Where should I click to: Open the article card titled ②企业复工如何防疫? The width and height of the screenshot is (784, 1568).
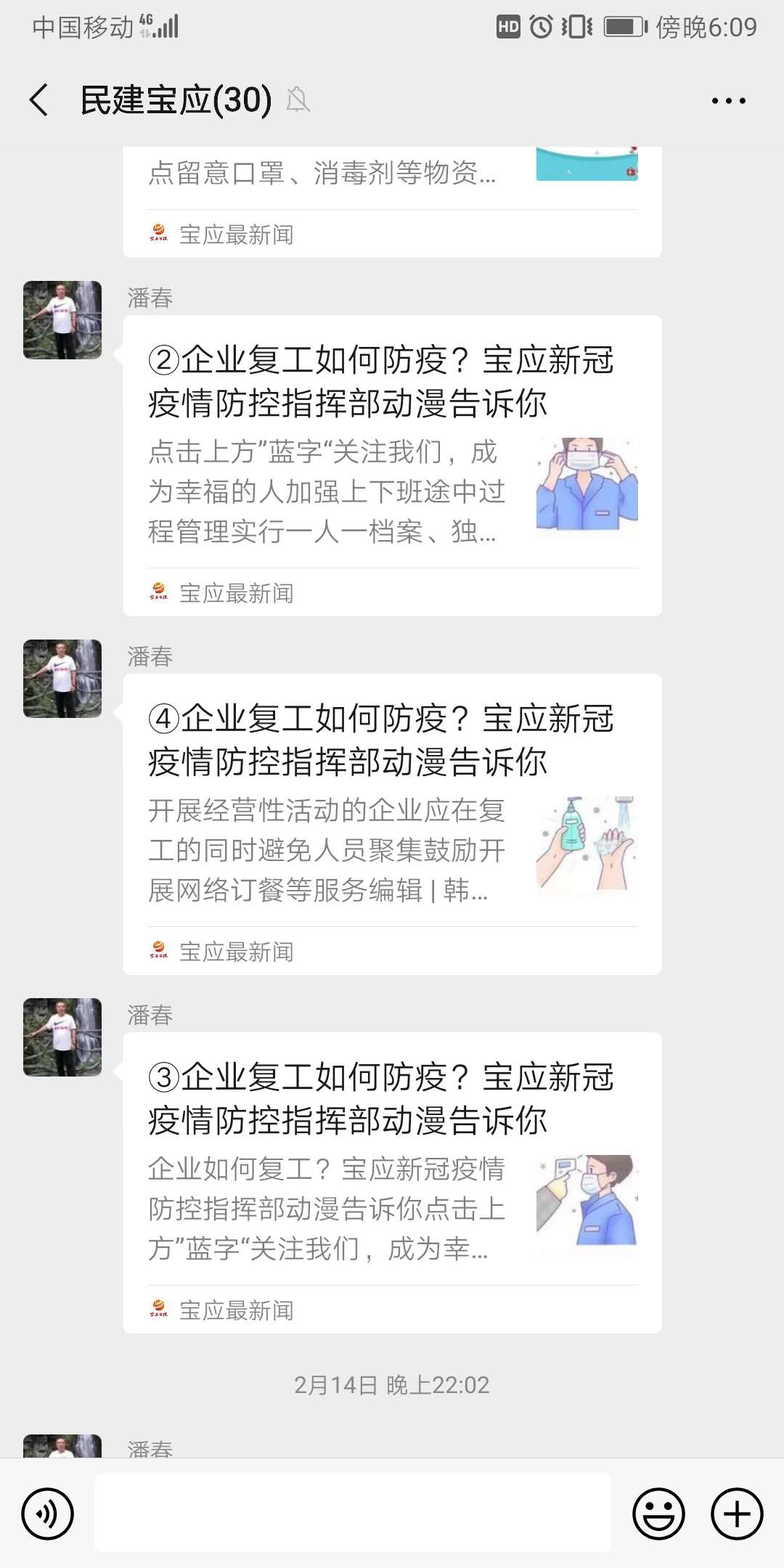pyautogui.click(x=392, y=465)
